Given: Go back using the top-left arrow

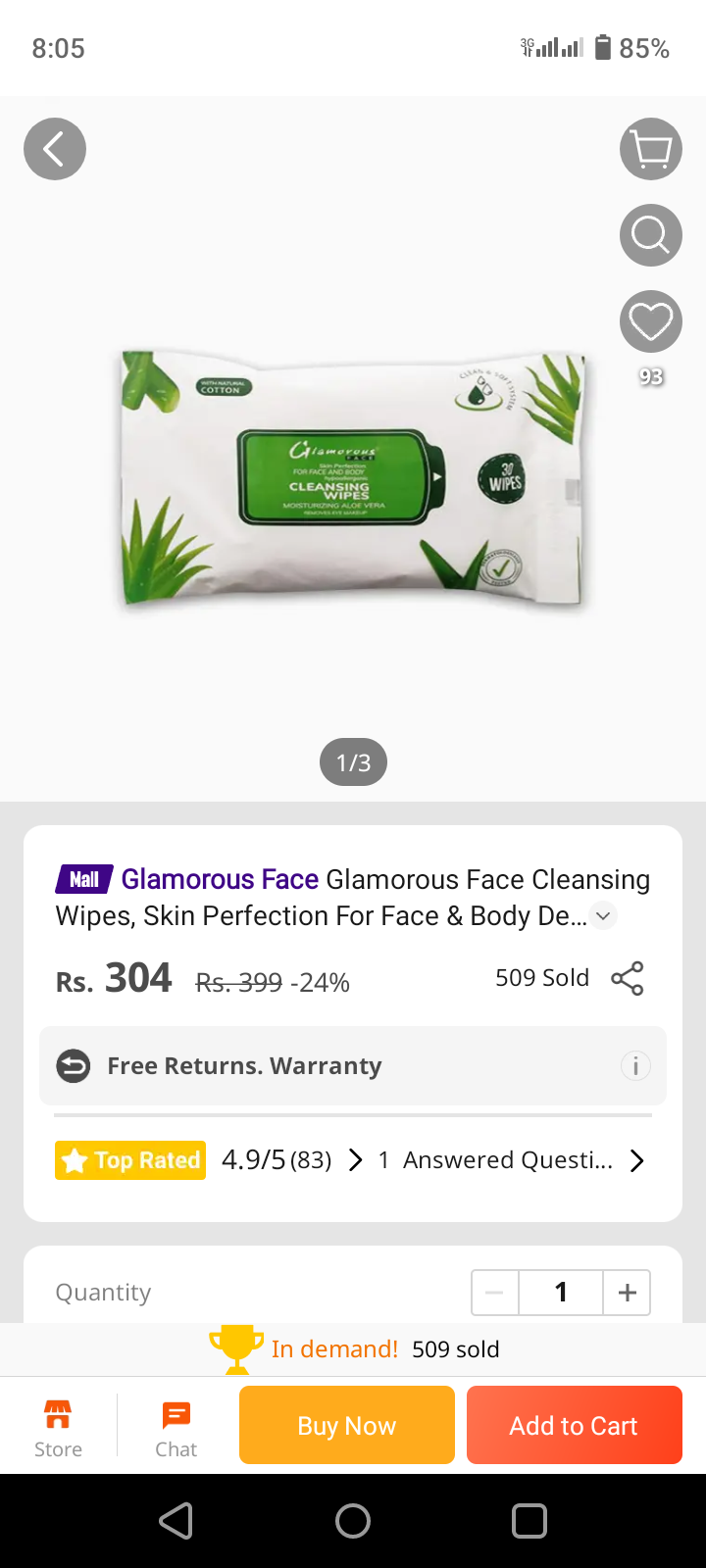Looking at the screenshot, I should click(x=55, y=149).
